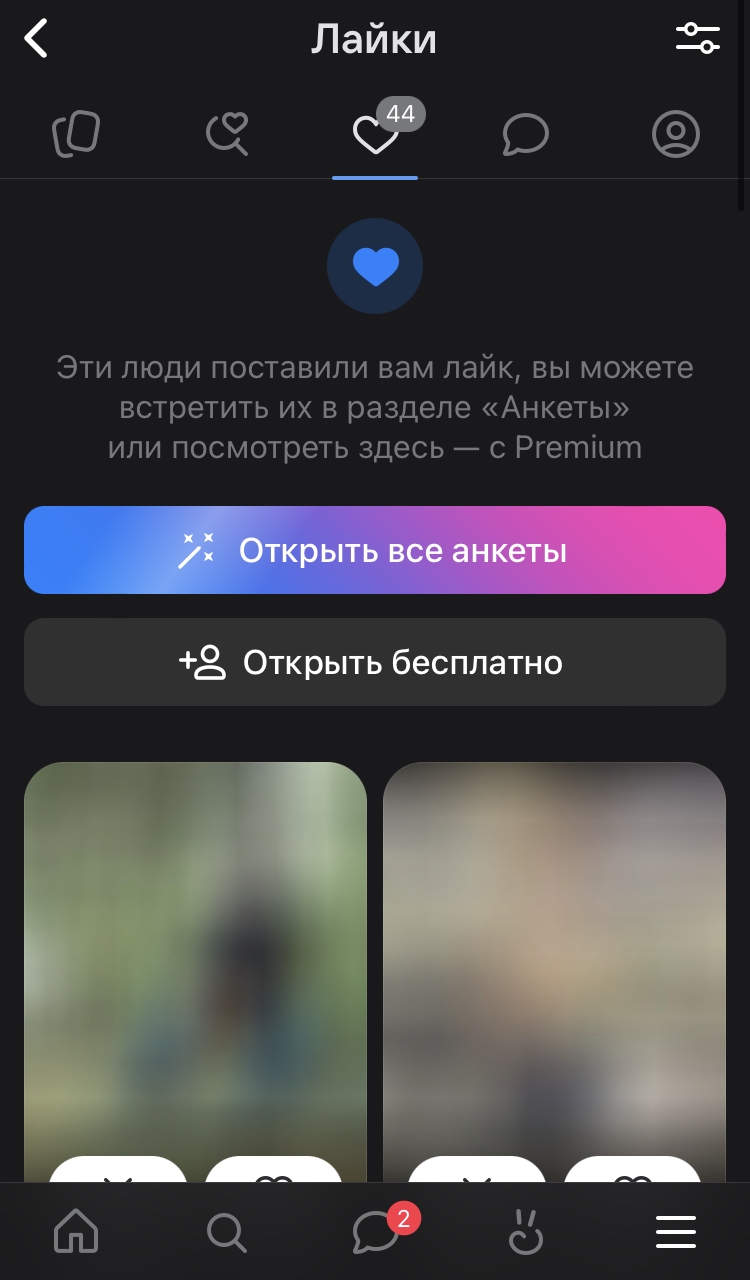Open the dating profile tab

pos(675,134)
